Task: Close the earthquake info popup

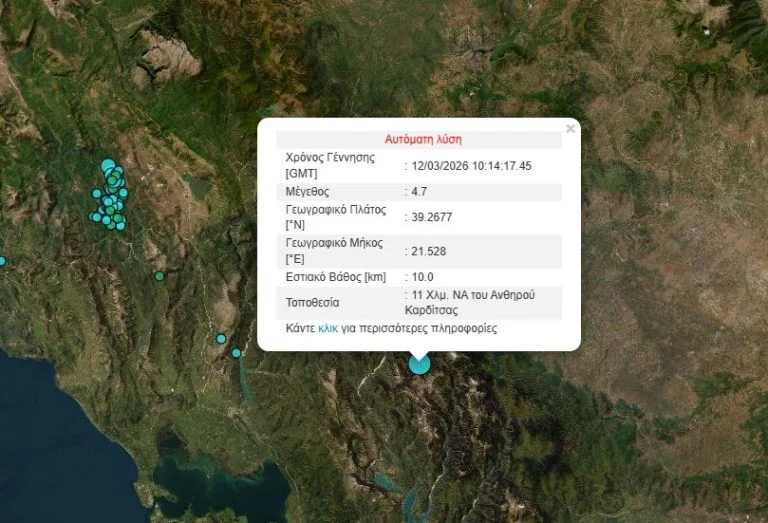Action: point(571,128)
